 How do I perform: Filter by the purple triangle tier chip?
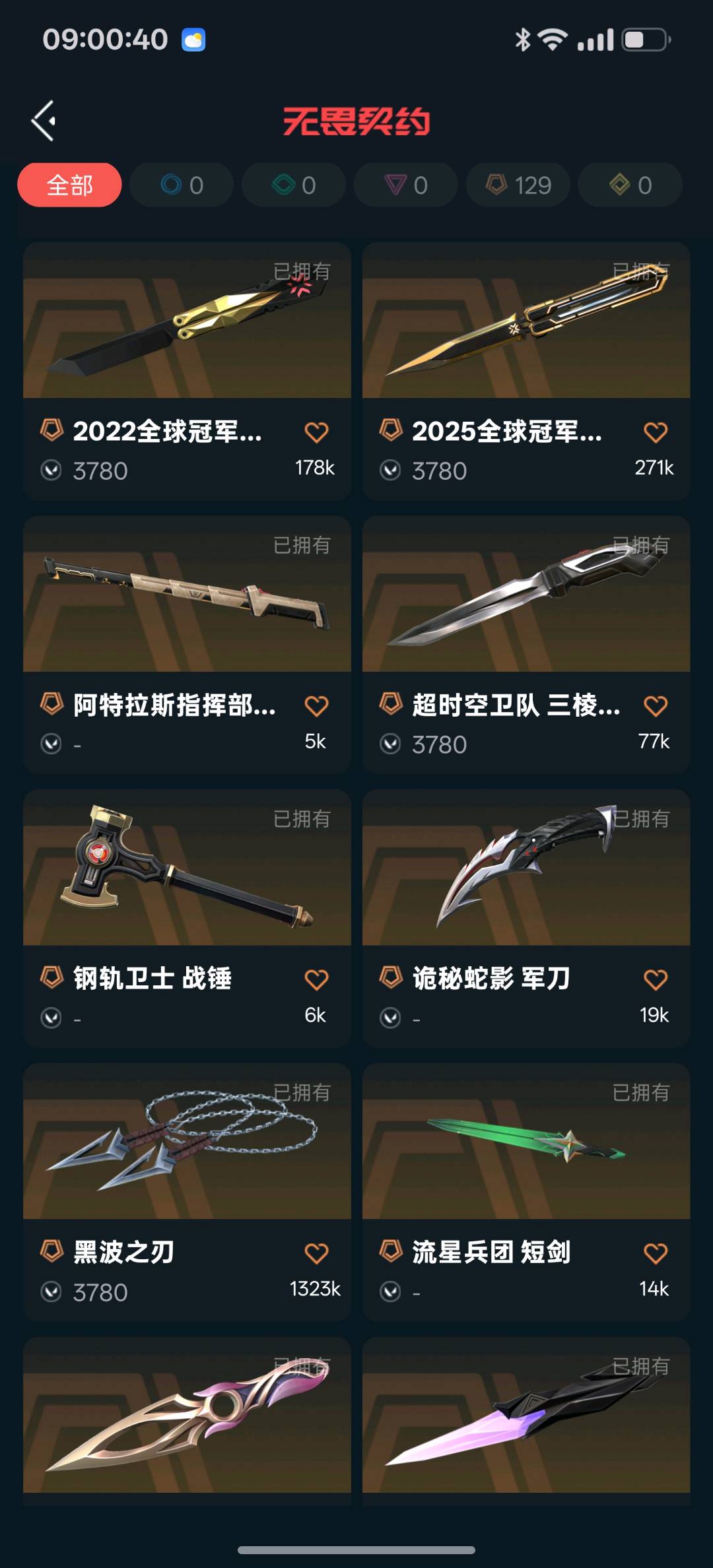406,185
